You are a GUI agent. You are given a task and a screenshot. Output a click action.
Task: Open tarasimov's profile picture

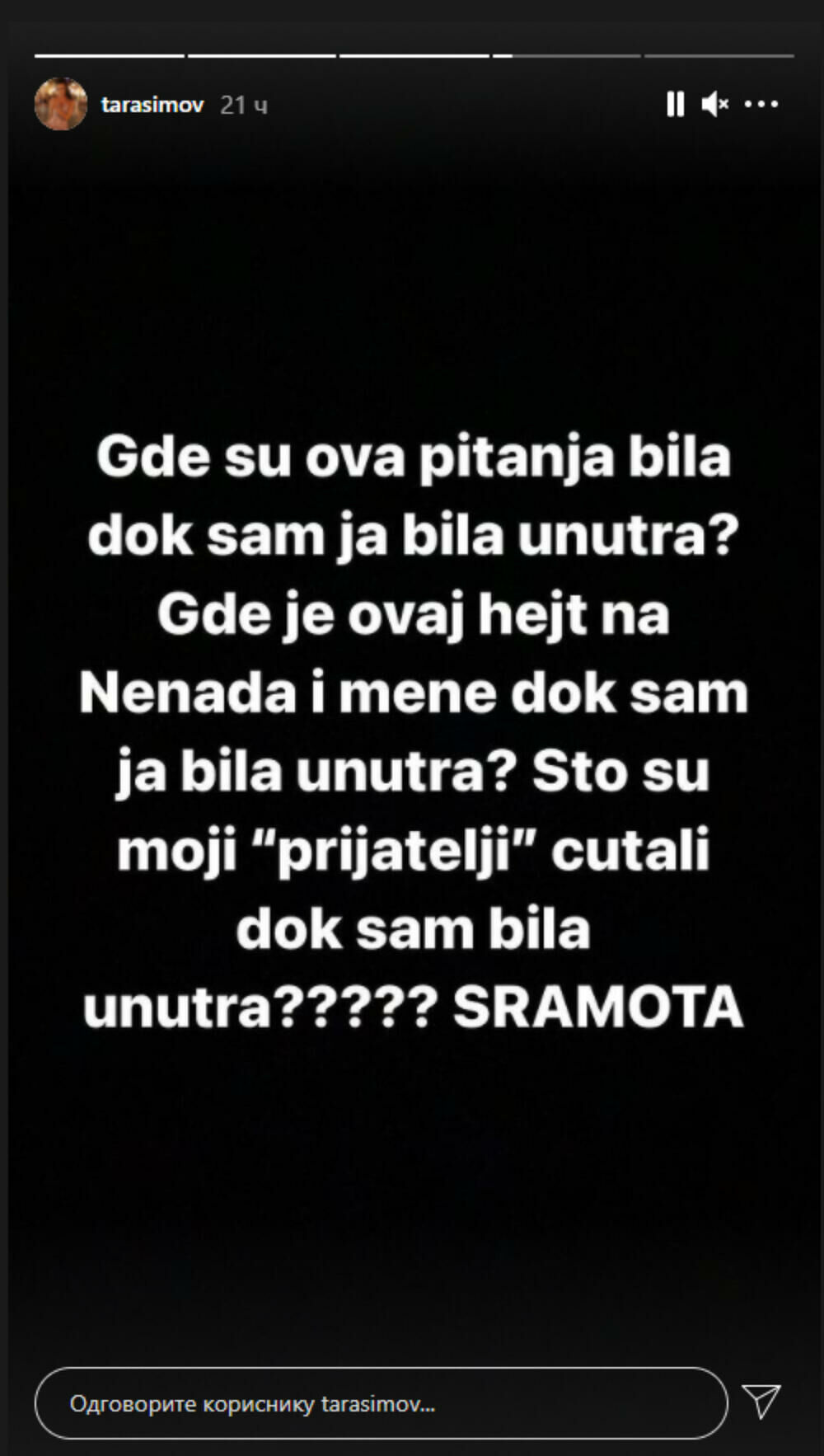[x=62, y=104]
